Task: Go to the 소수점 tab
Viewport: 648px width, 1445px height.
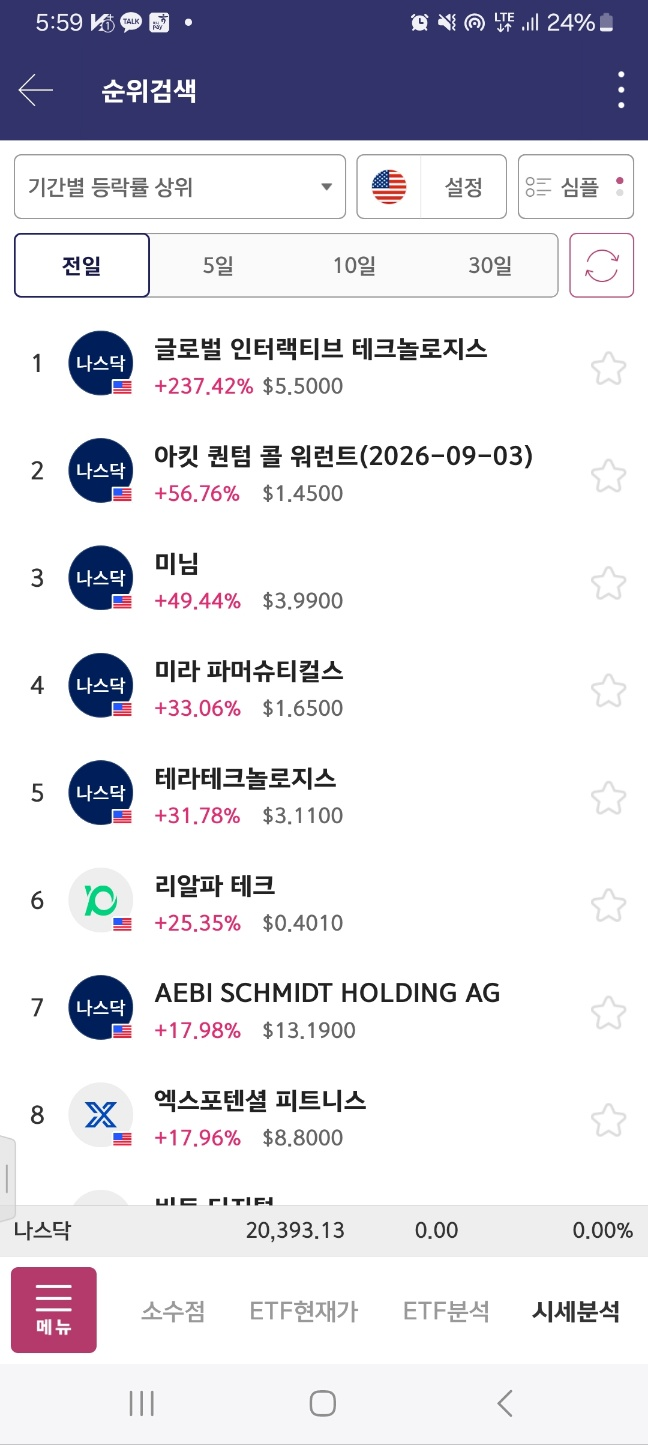Action: tap(173, 1311)
